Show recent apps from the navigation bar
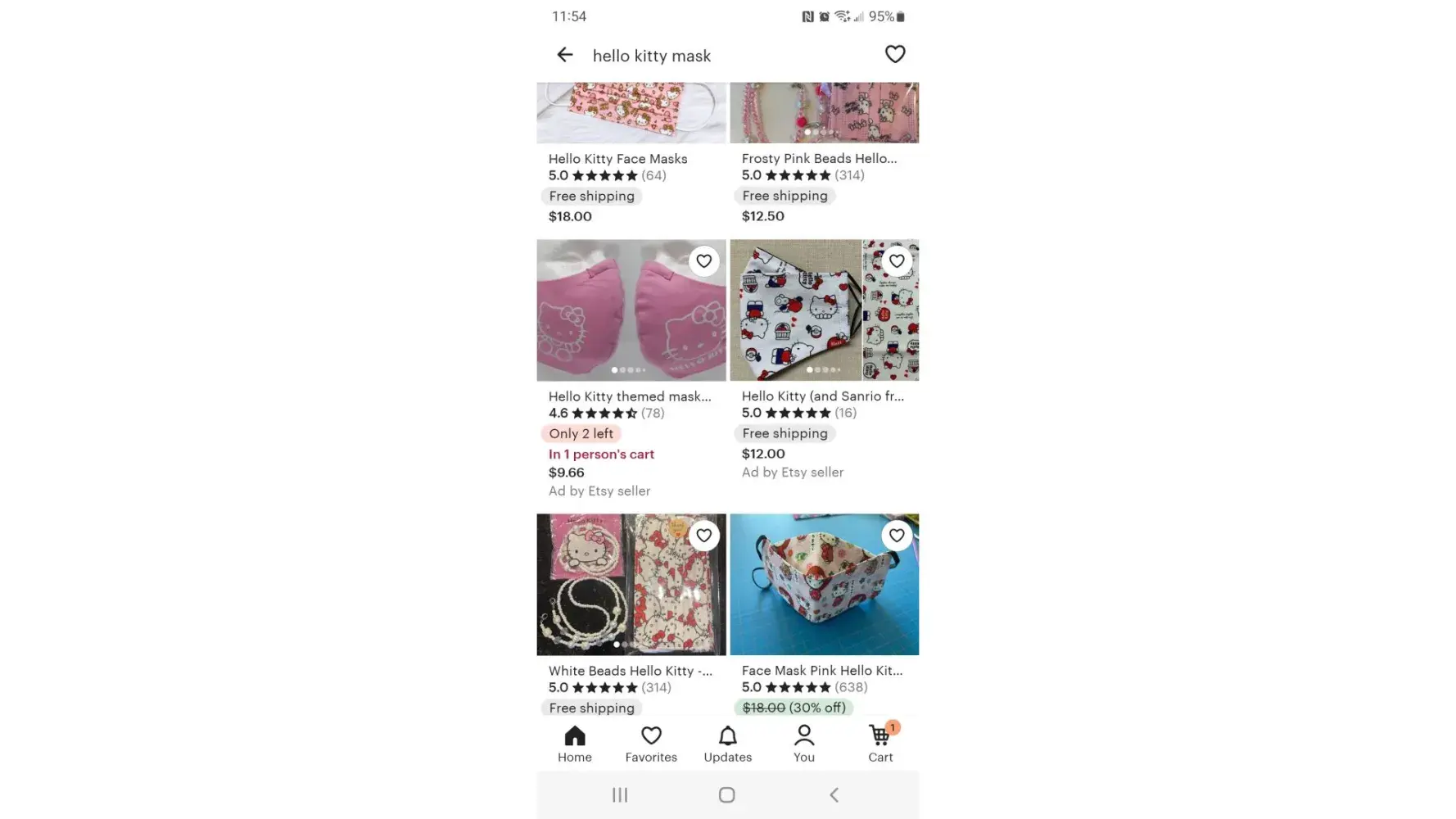The height and width of the screenshot is (819, 1456). coord(620,794)
